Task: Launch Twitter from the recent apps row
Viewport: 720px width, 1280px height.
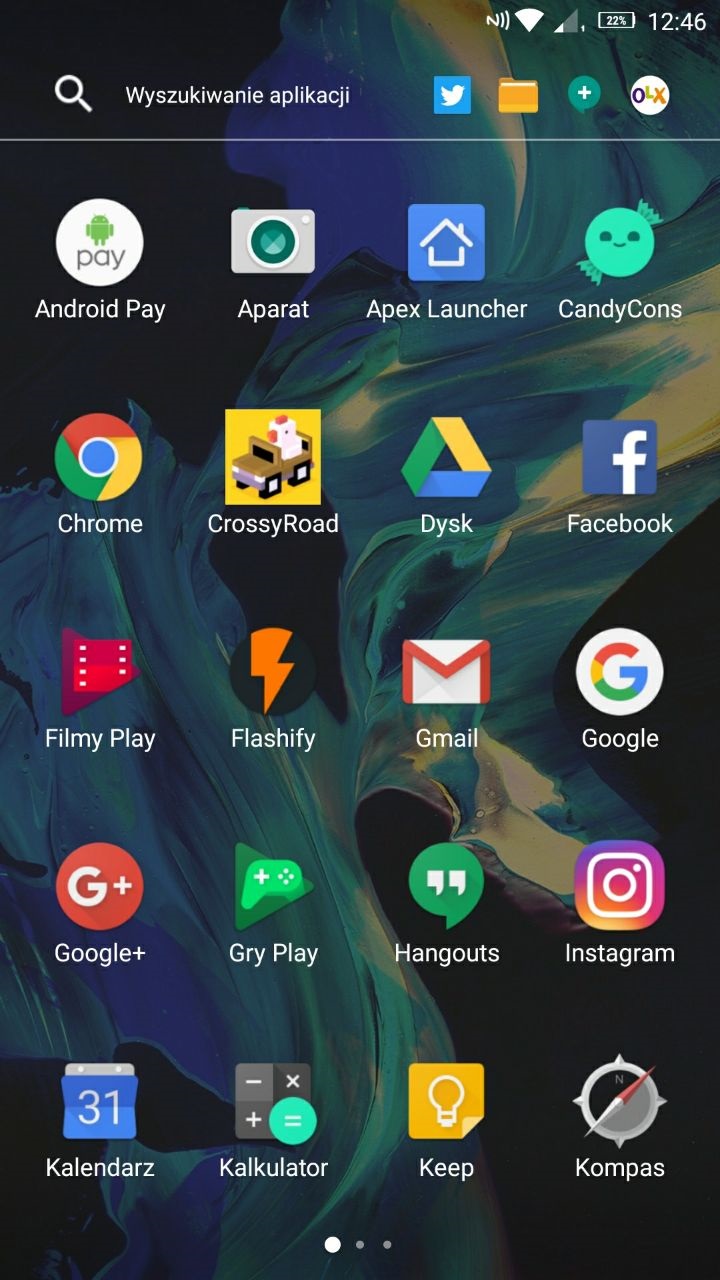Action: 452,96
